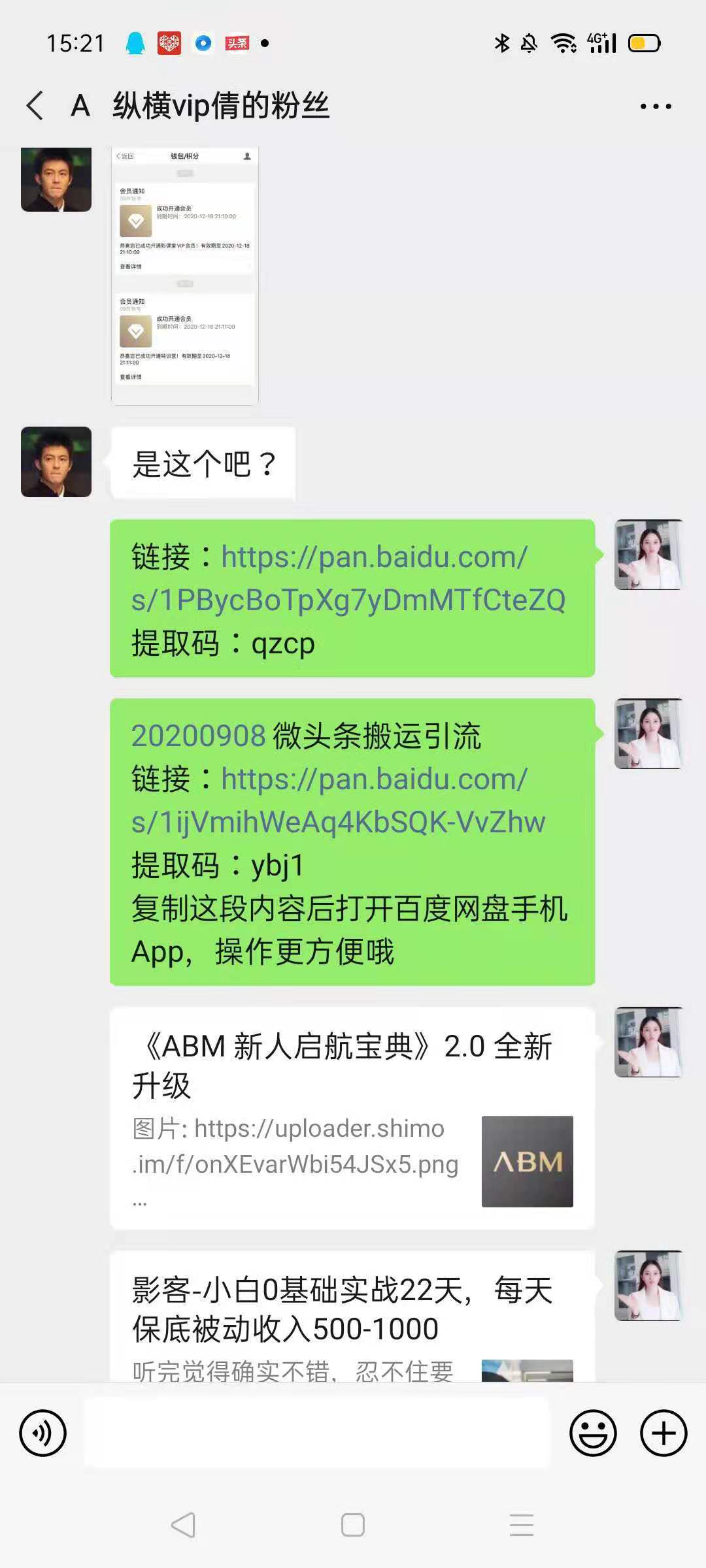Open chat info overflow menu
The image size is (706, 1568).
point(655,106)
